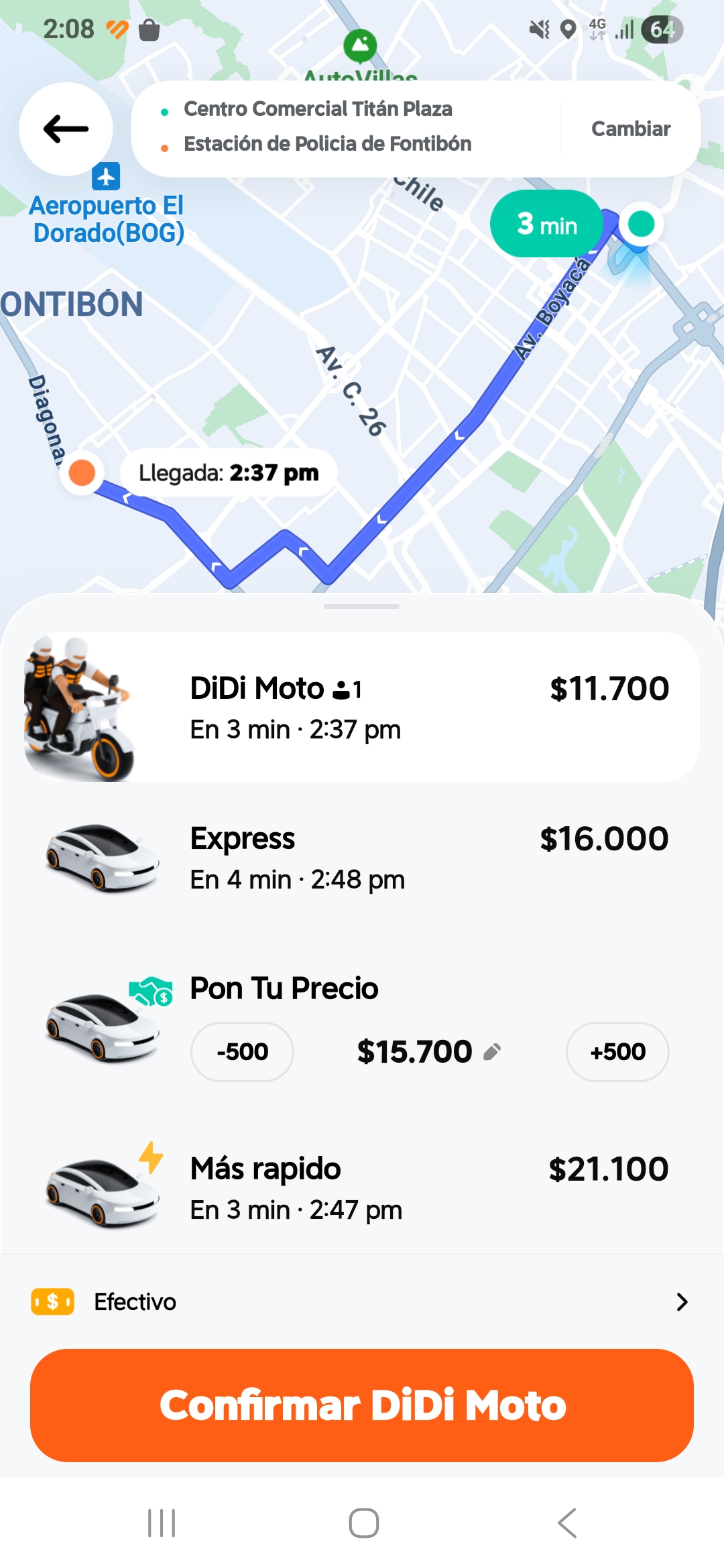Open the Efectivo payment method row
This screenshot has height=1568, width=724.
point(362,1302)
